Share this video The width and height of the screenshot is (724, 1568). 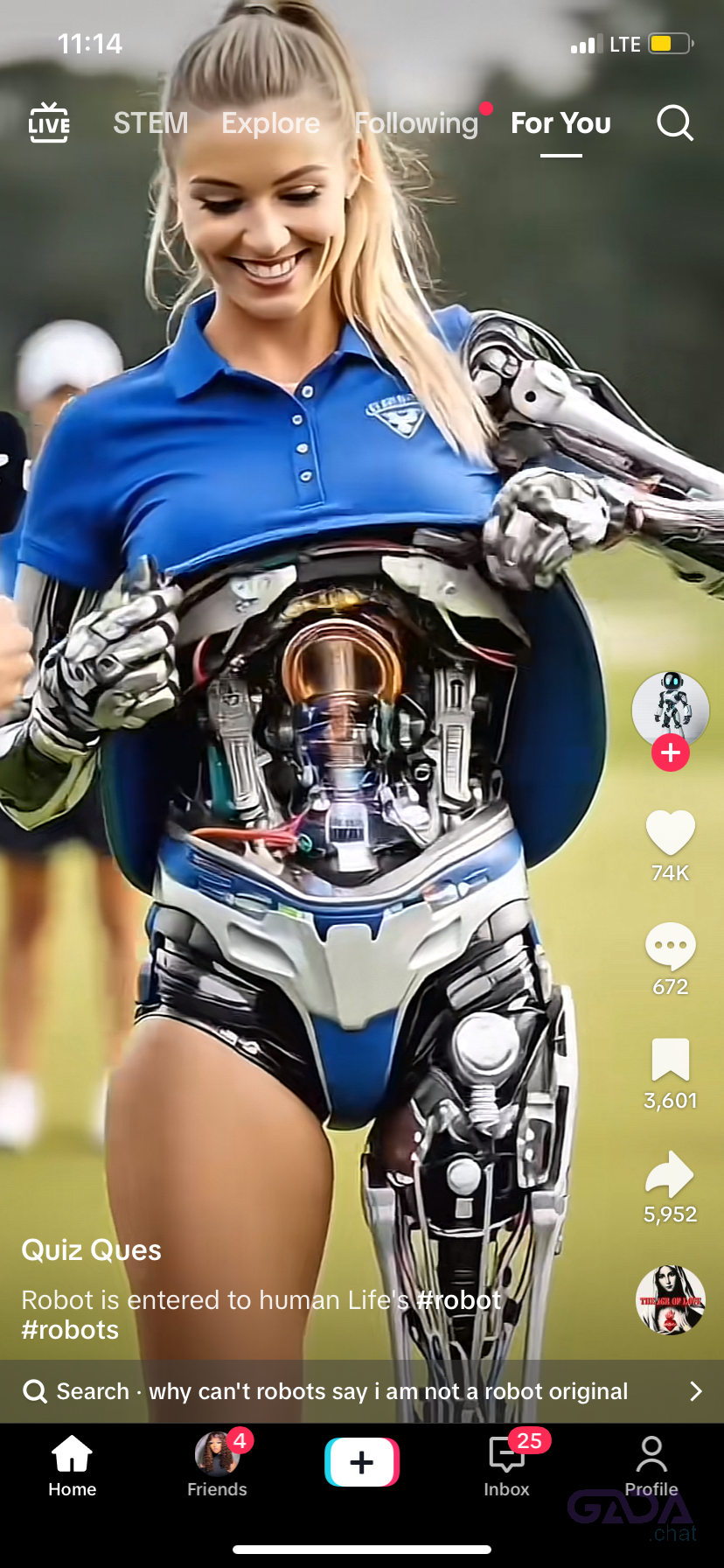click(x=670, y=1173)
